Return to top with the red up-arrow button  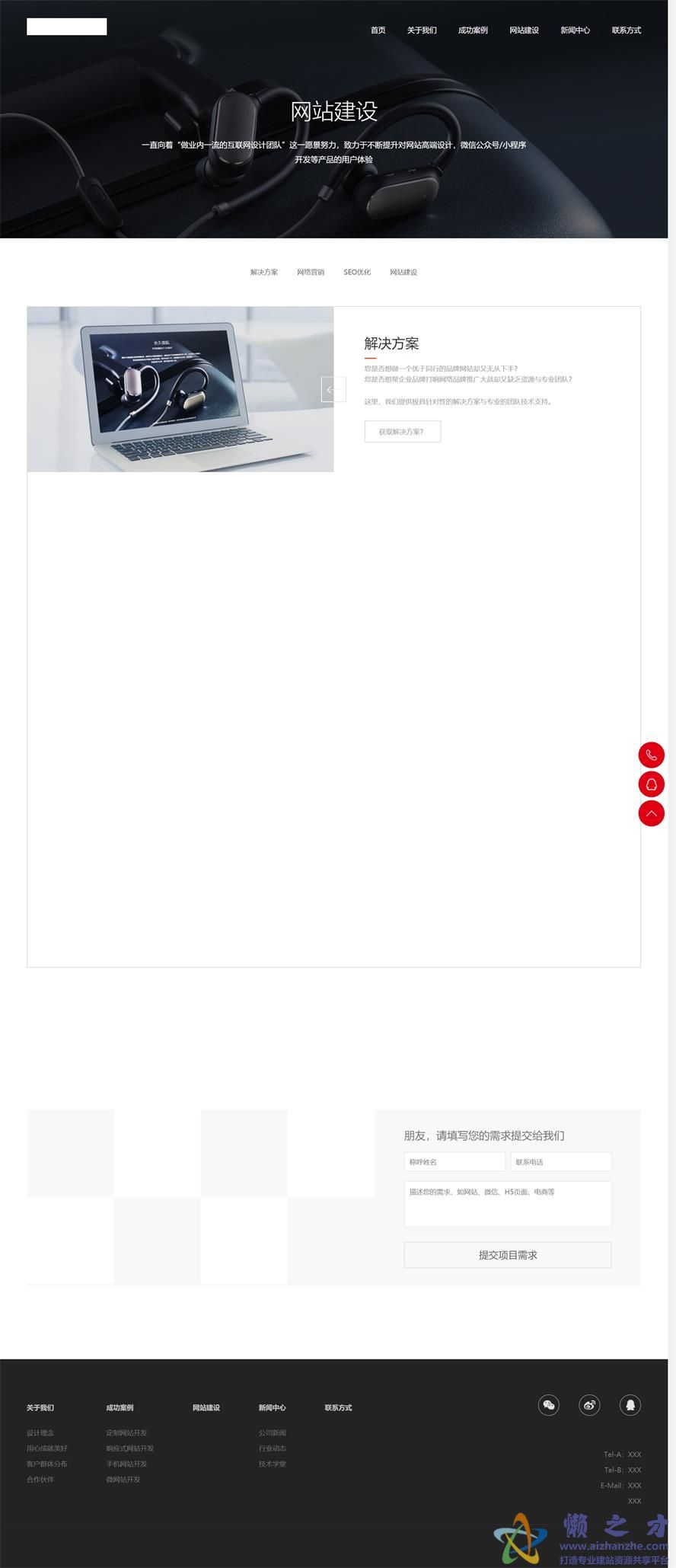click(x=651, y=813)
